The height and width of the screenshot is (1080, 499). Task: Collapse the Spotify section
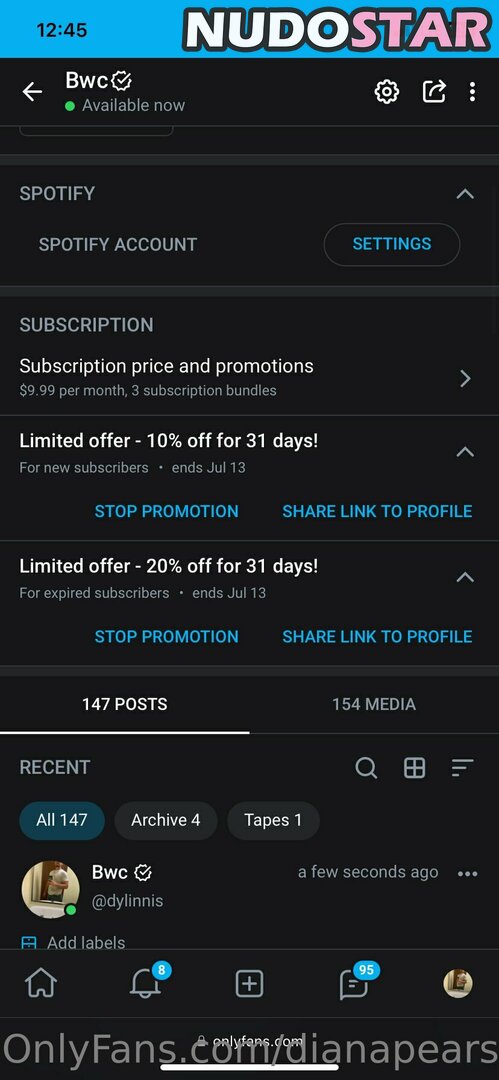pyautogui.click(x=465, y=194)
